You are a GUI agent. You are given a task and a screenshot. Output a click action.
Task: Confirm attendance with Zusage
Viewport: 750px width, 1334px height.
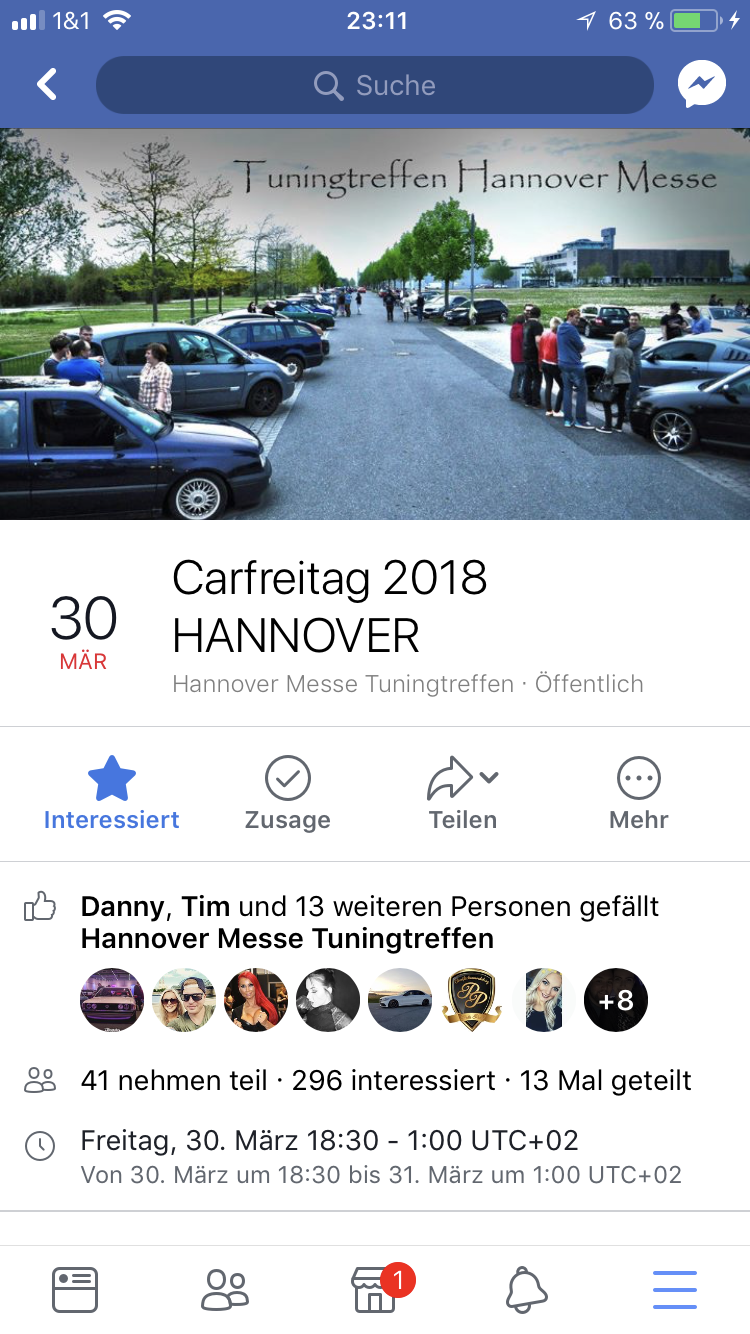tap(287, 793)
